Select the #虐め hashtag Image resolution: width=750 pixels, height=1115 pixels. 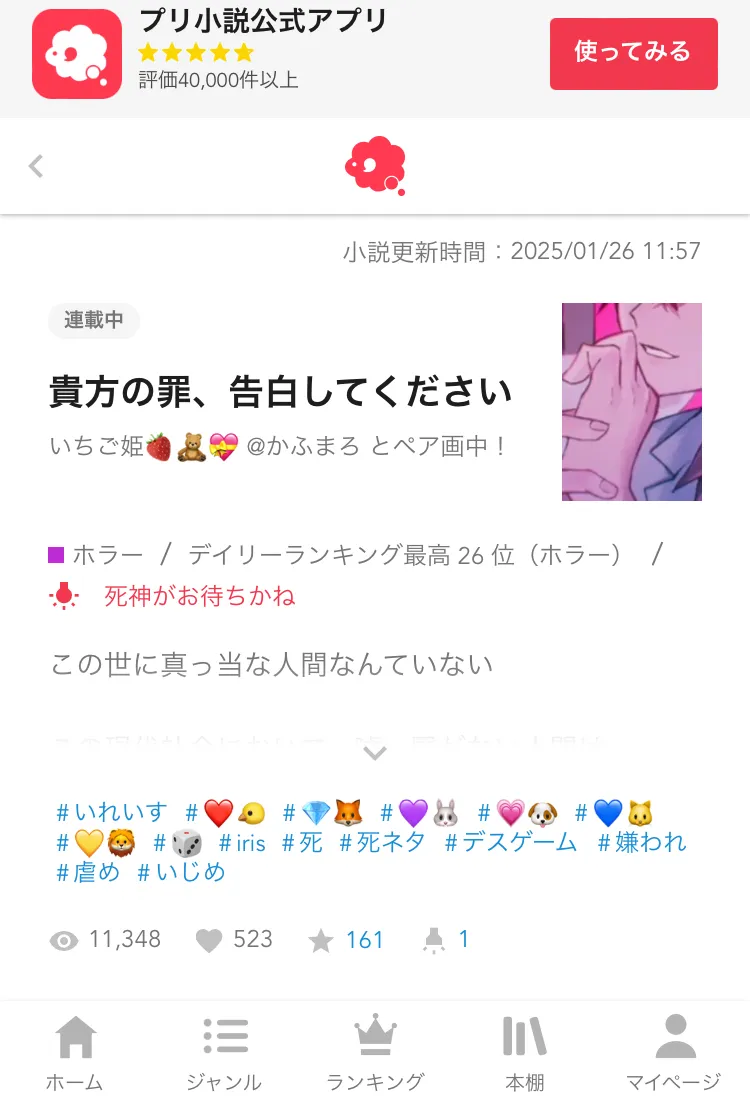point(88,872)
